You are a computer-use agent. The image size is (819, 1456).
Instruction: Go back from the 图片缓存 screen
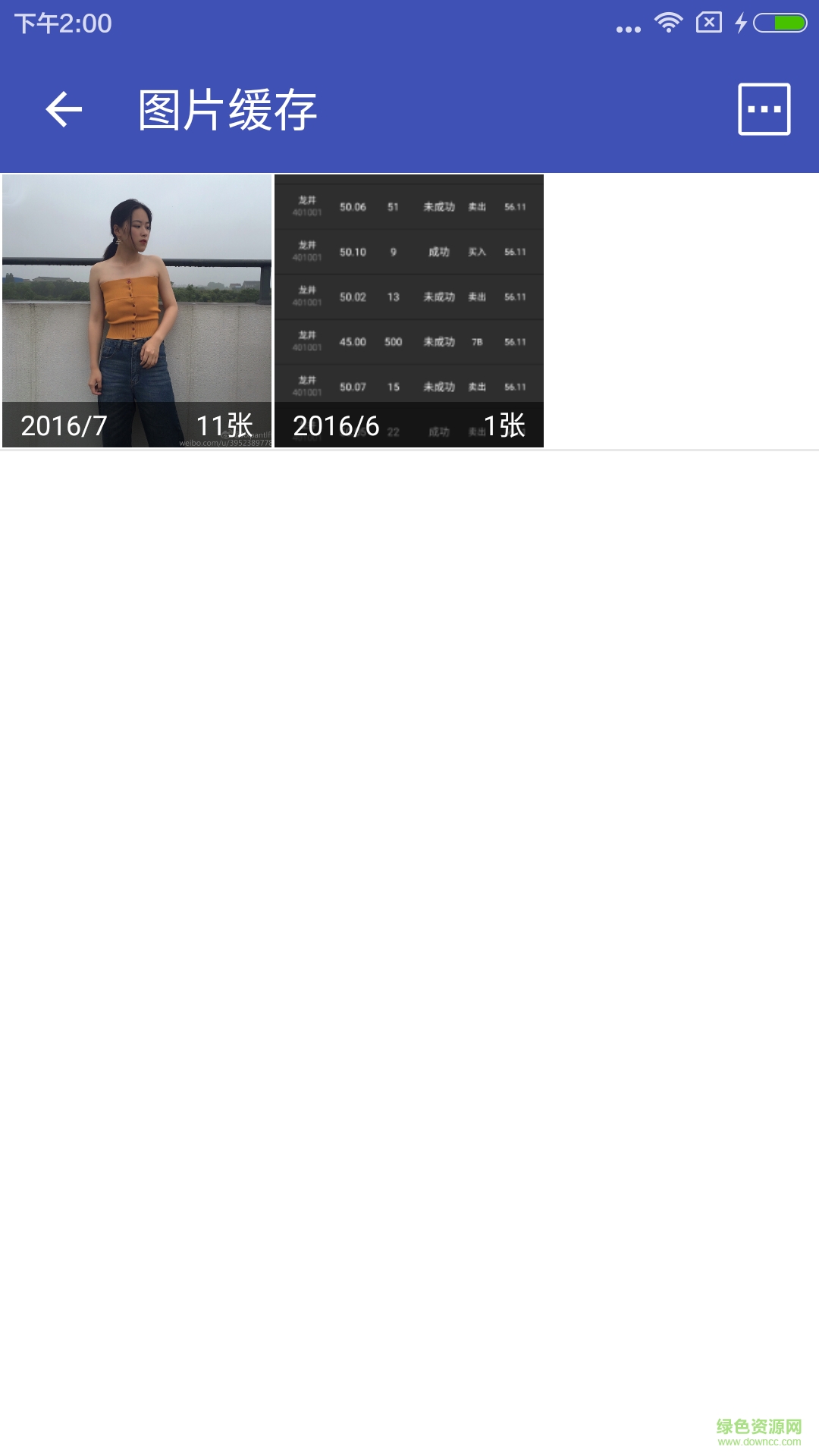click(64, 109)
